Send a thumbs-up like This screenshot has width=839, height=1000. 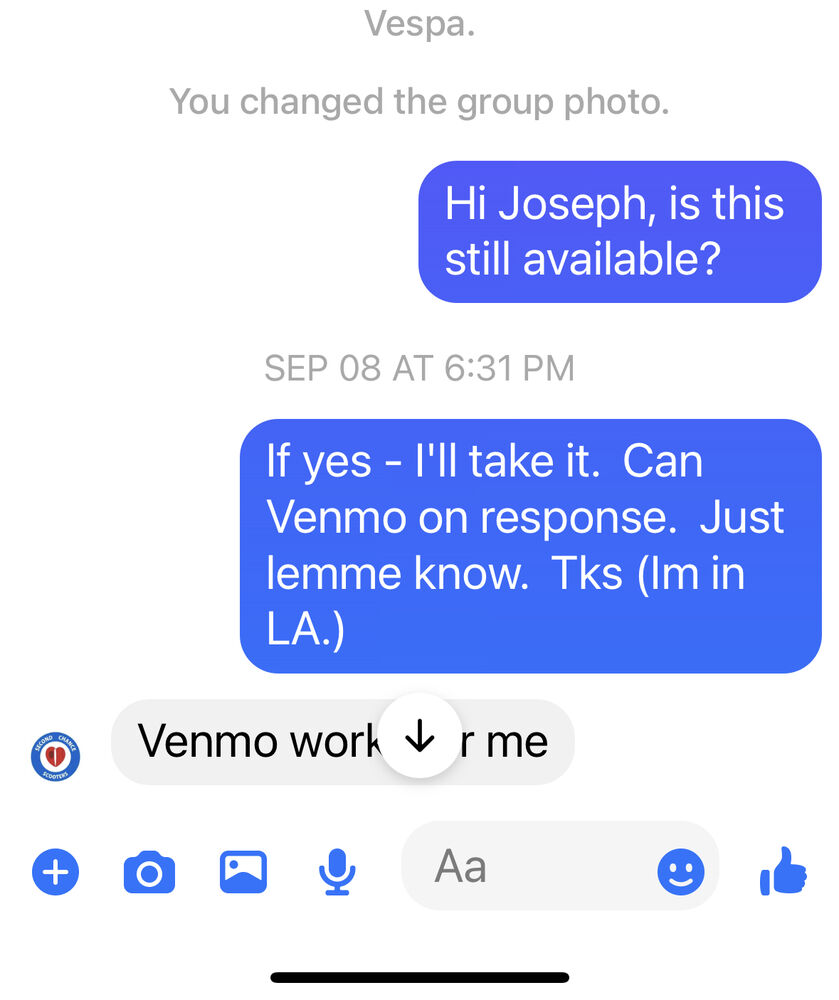(x=783, y=871)
